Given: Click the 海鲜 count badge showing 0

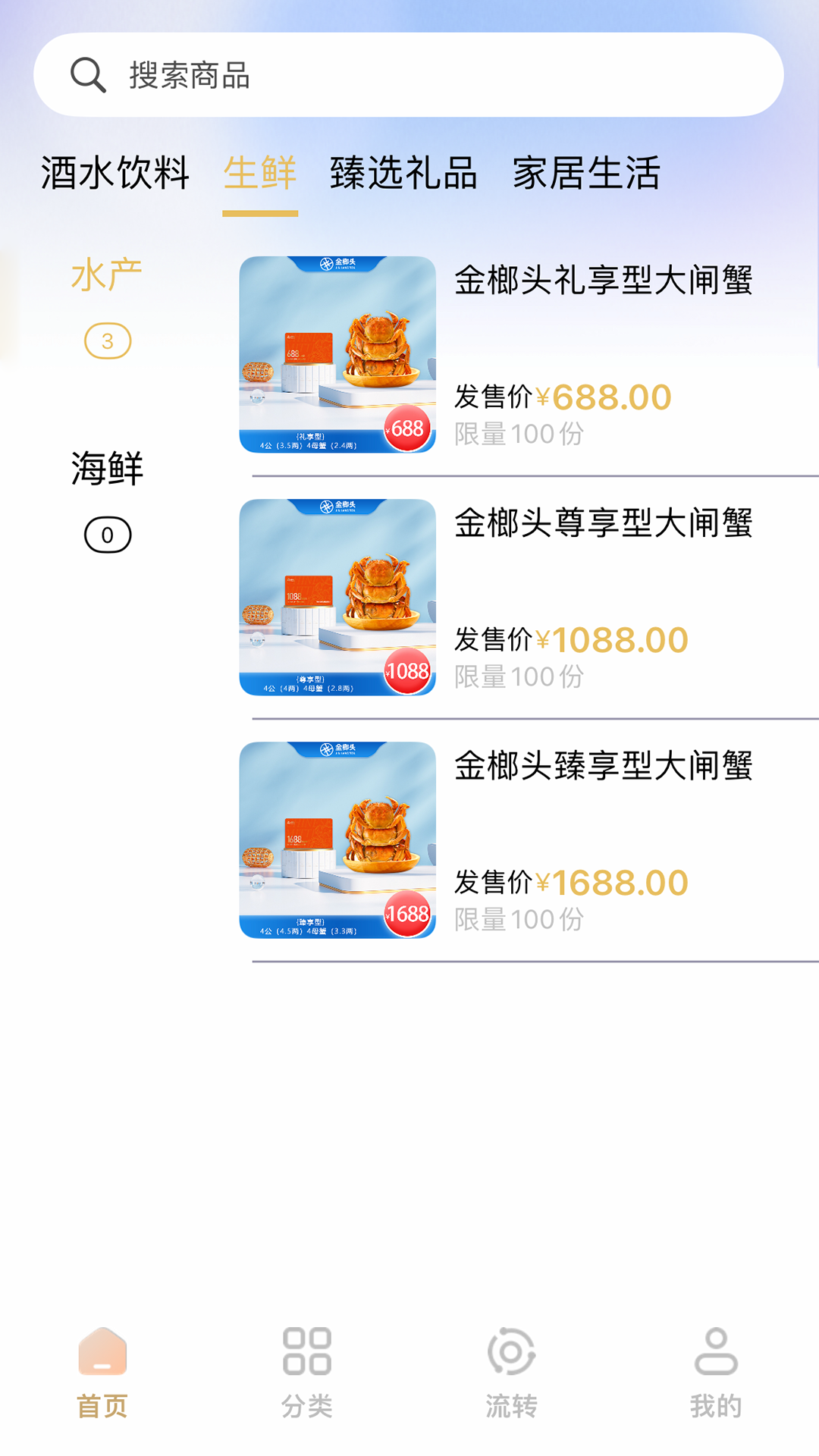Looking at the screenshot, I should (107, 535).
